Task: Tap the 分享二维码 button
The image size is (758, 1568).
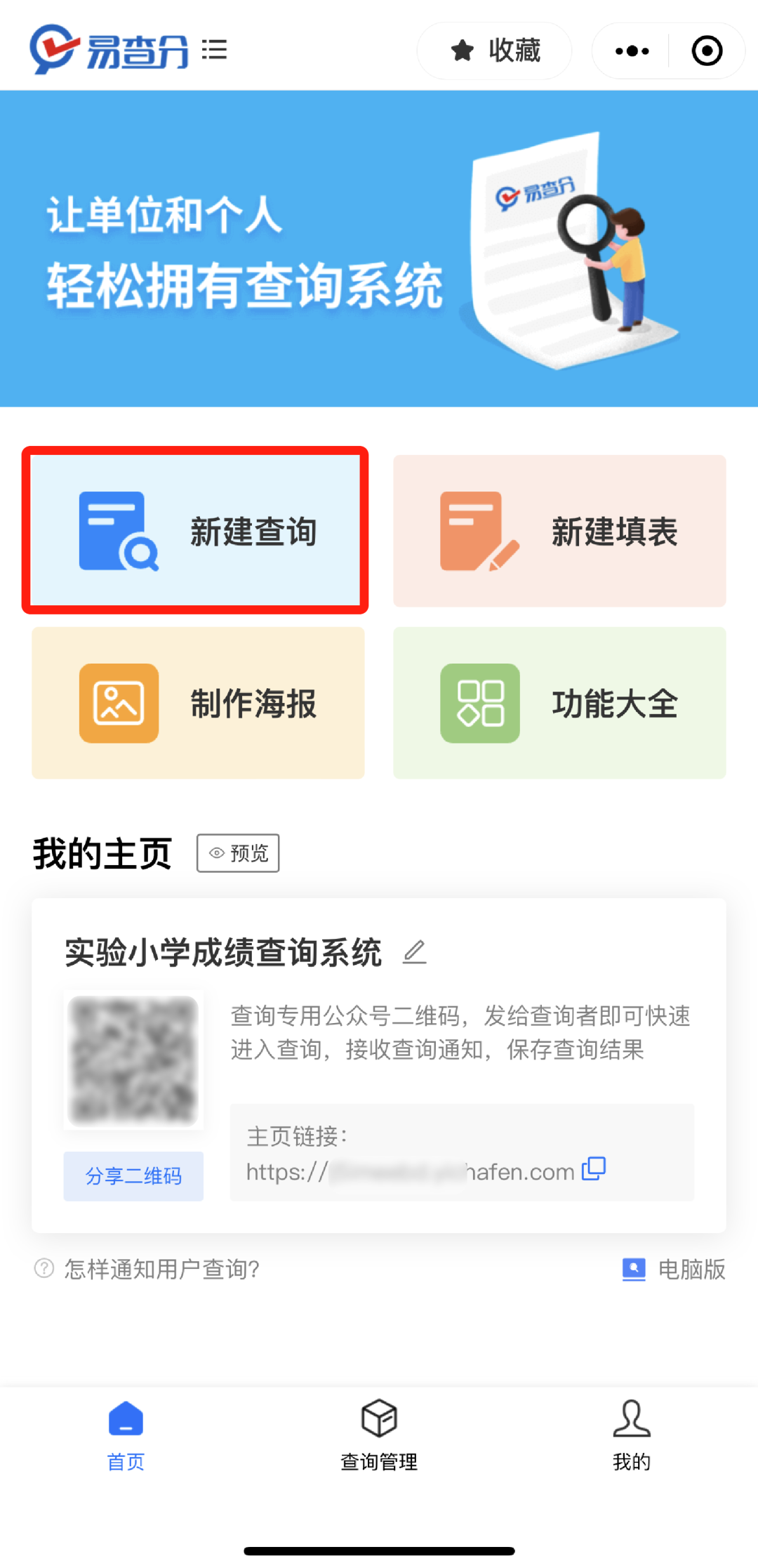Action: point(133,1176)
